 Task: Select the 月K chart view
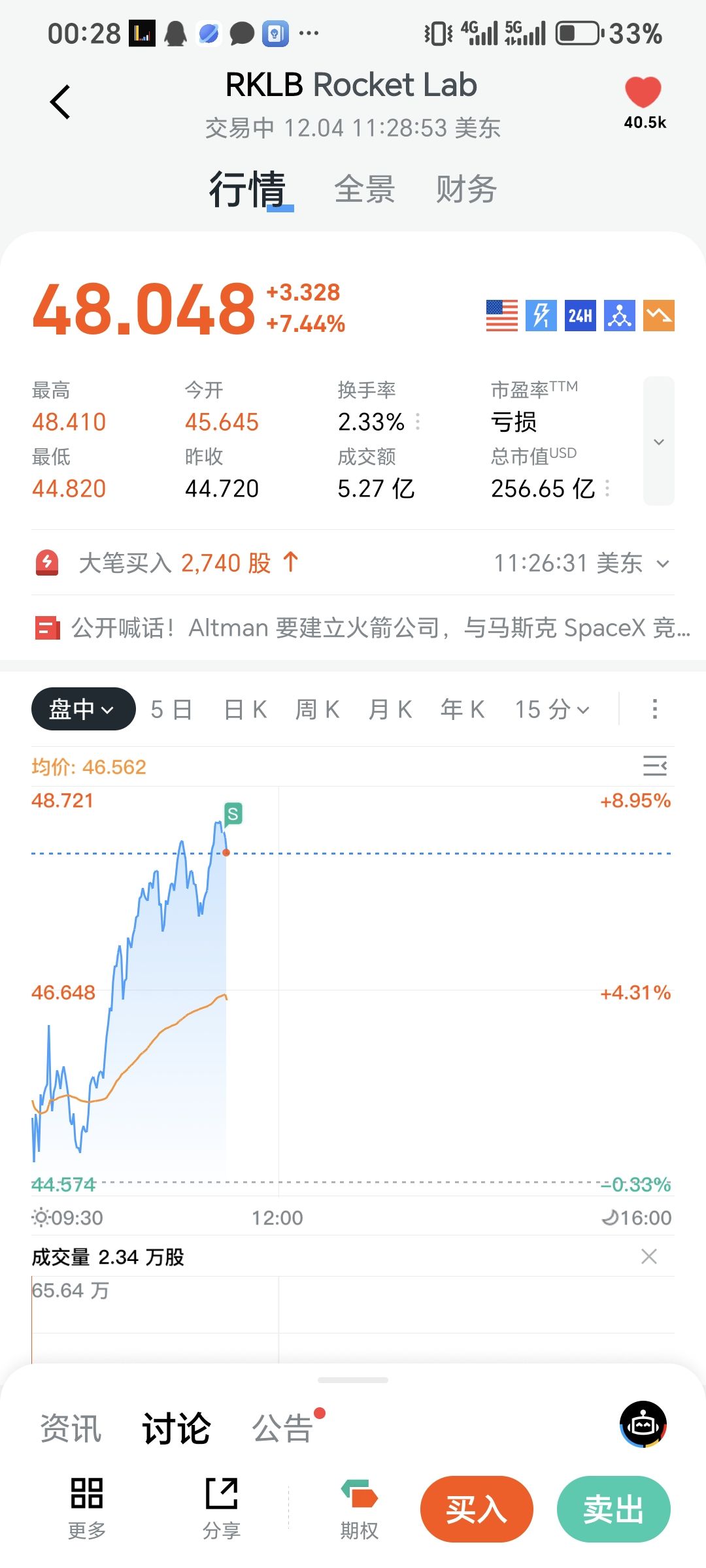click(390, 709)
